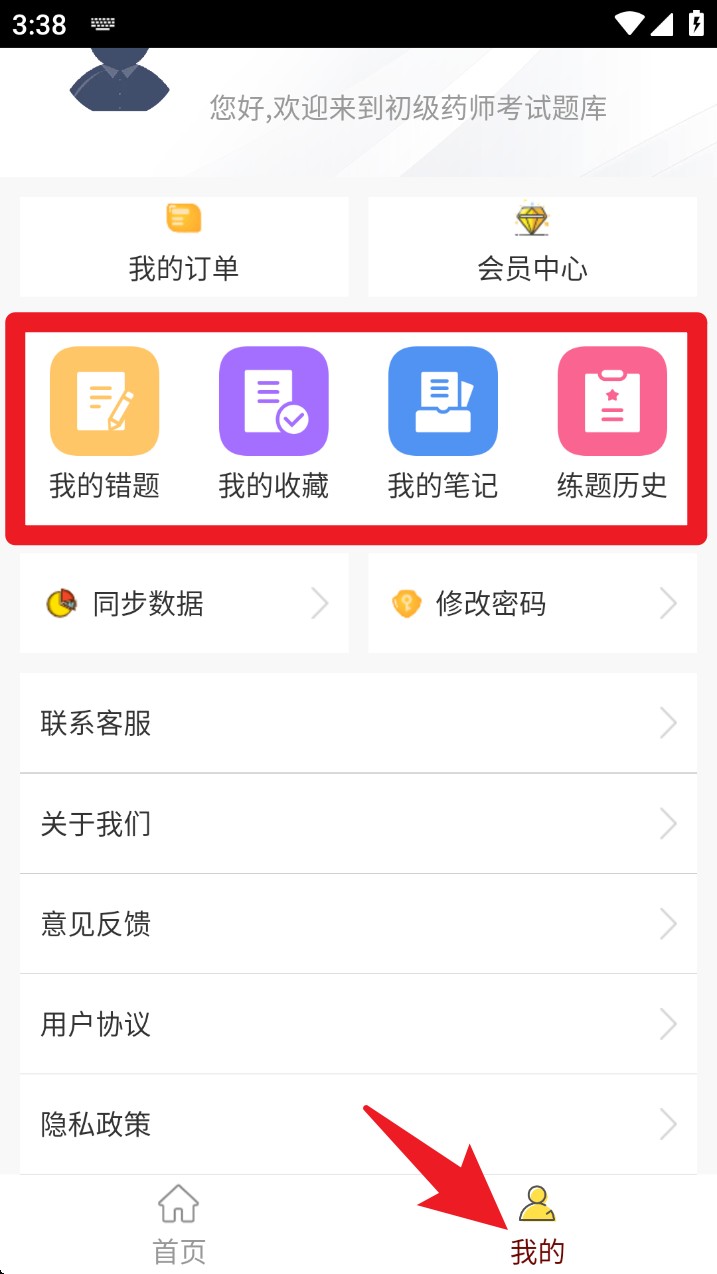Screen dimensions: 717x1274
Task: Open 会员中心 membership center
Action: pyautogui.click(x=532, y=246)
